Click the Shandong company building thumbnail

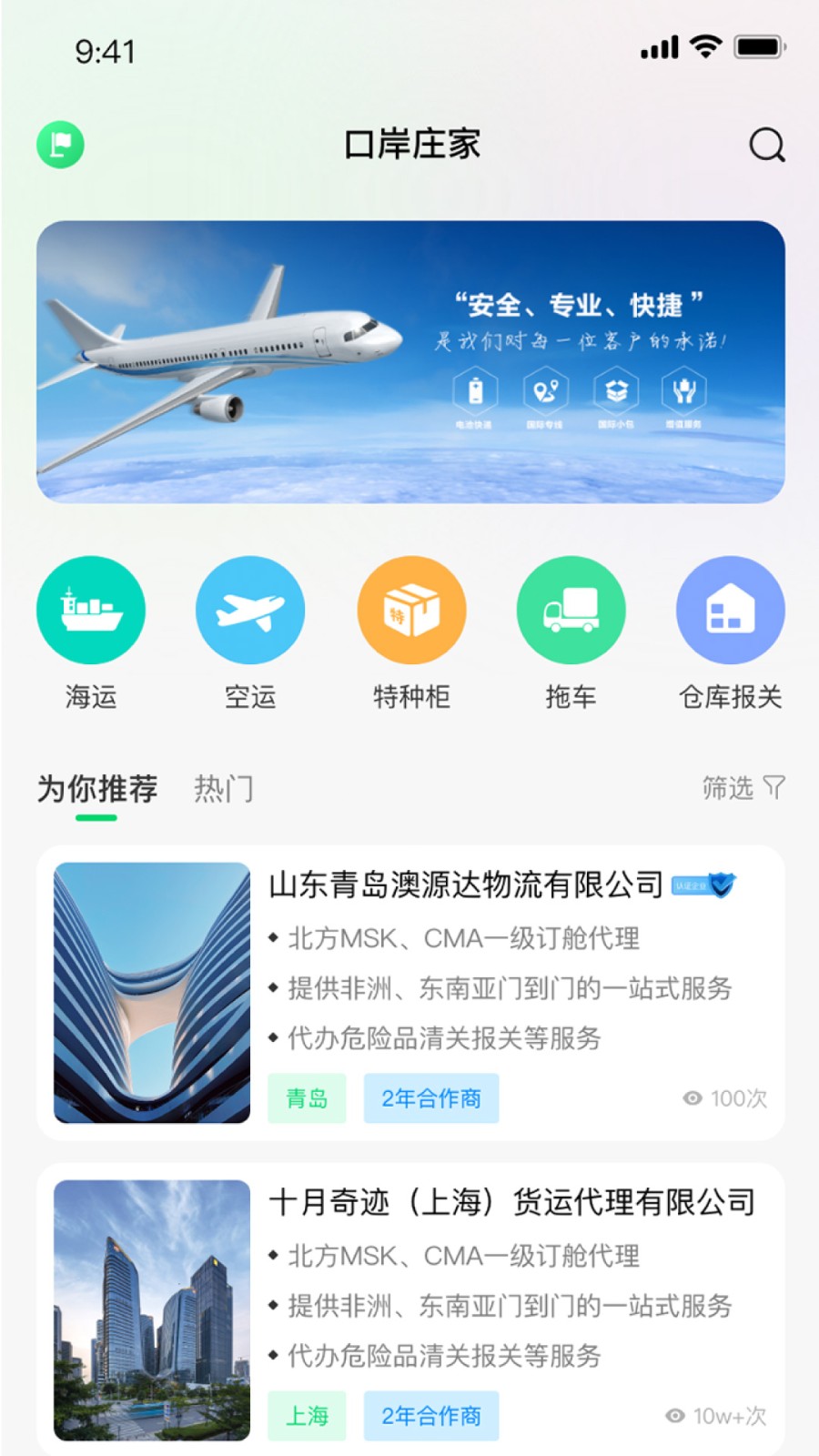click(151, 992)
